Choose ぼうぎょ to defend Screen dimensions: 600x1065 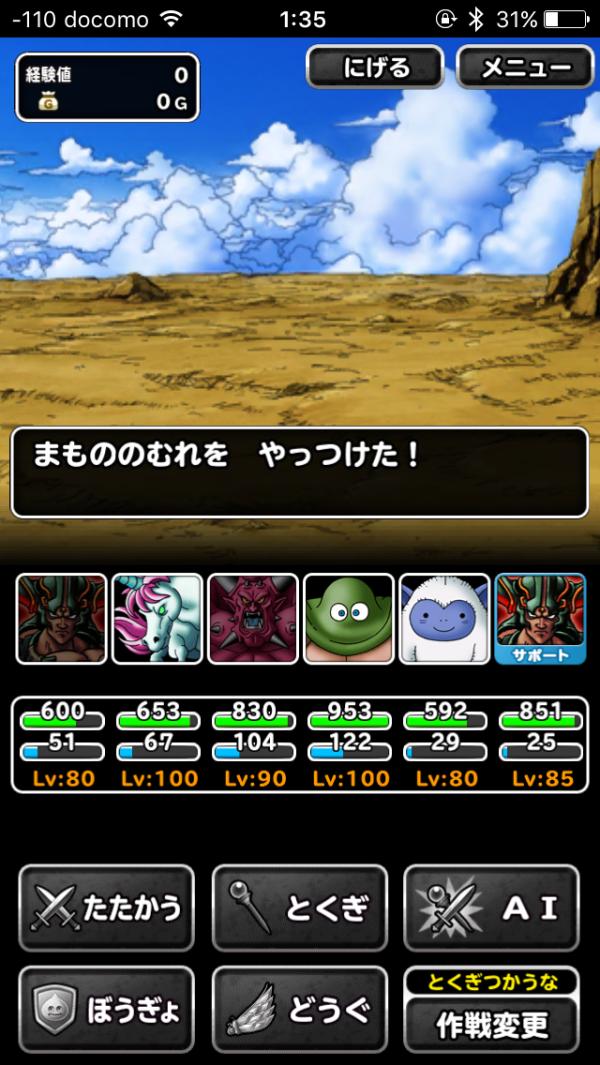(106, 1010)
